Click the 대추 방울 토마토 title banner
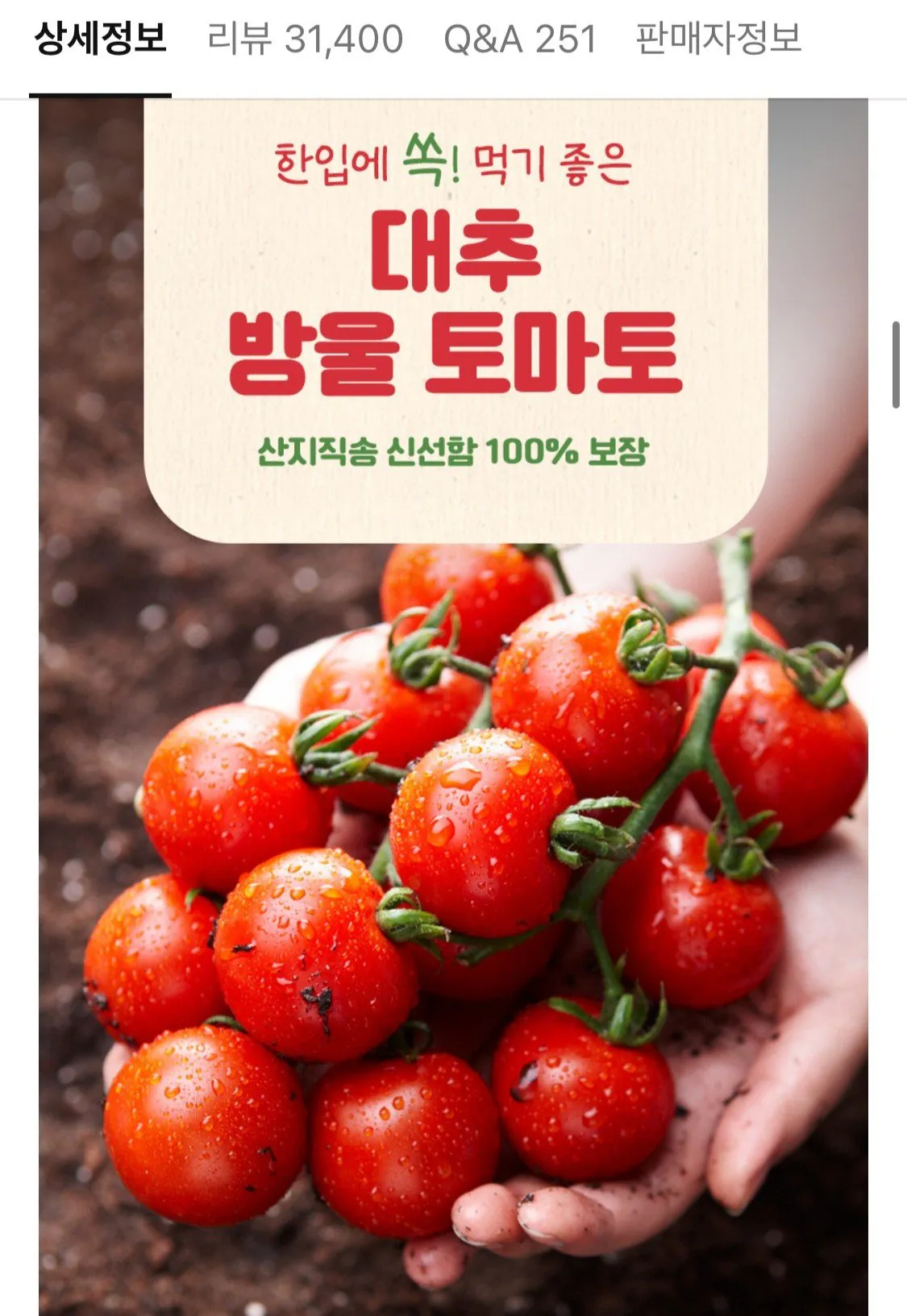 tap(451, 302)
